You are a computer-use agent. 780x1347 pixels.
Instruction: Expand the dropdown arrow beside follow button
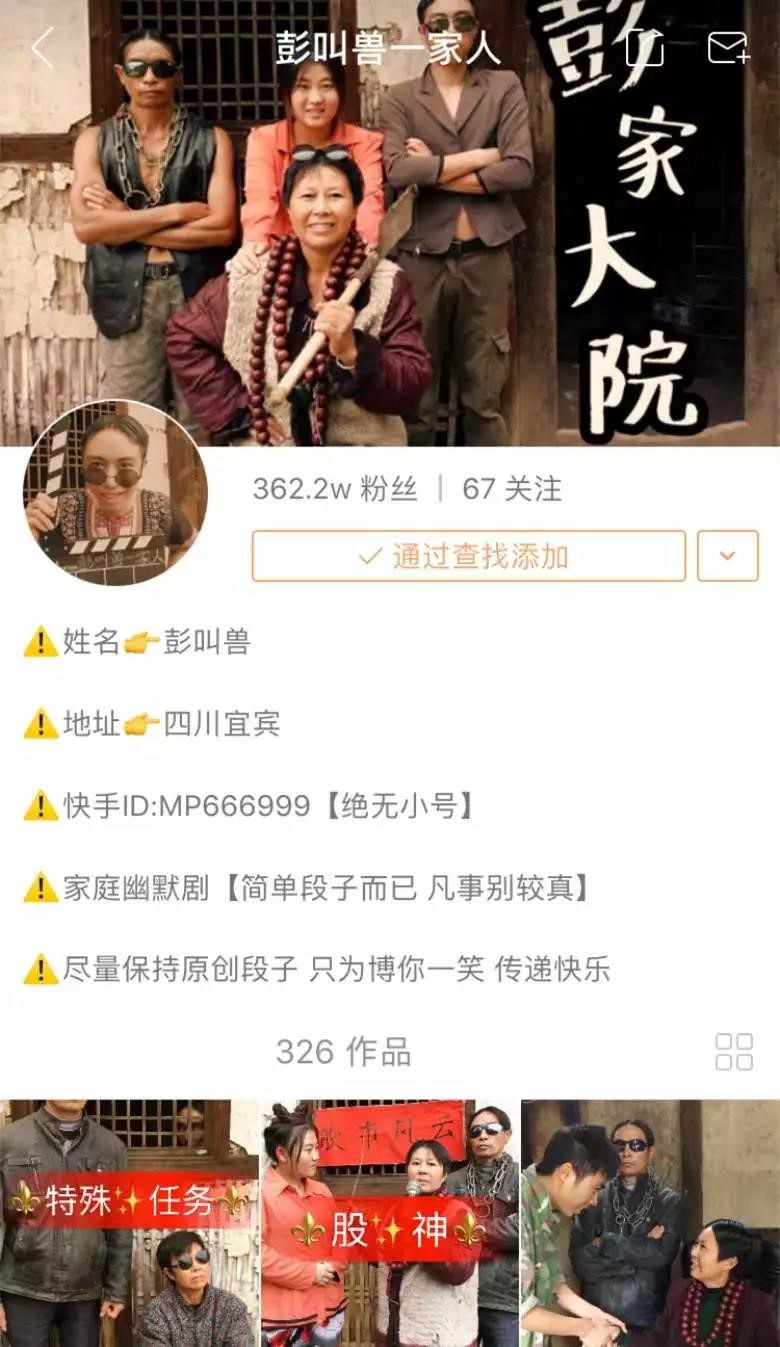727,556
